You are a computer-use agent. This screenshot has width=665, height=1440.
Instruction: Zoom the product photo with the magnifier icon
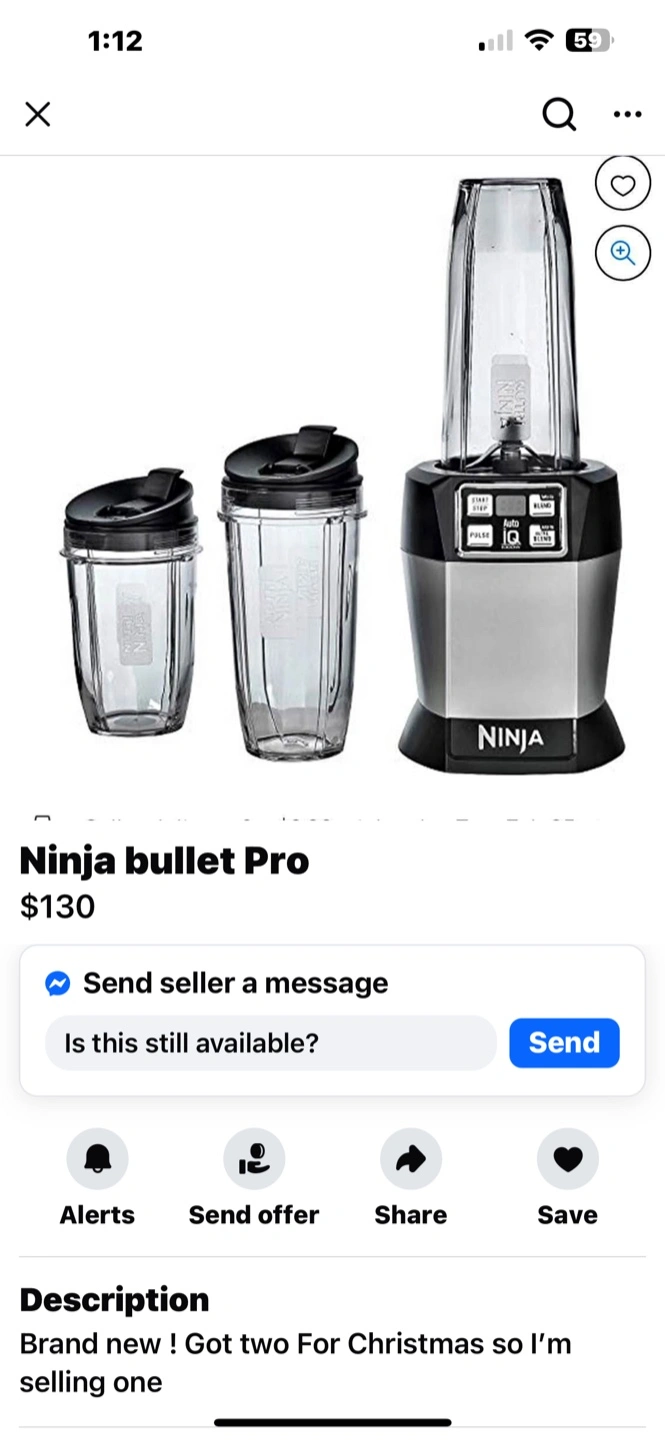tap(623, 252)
